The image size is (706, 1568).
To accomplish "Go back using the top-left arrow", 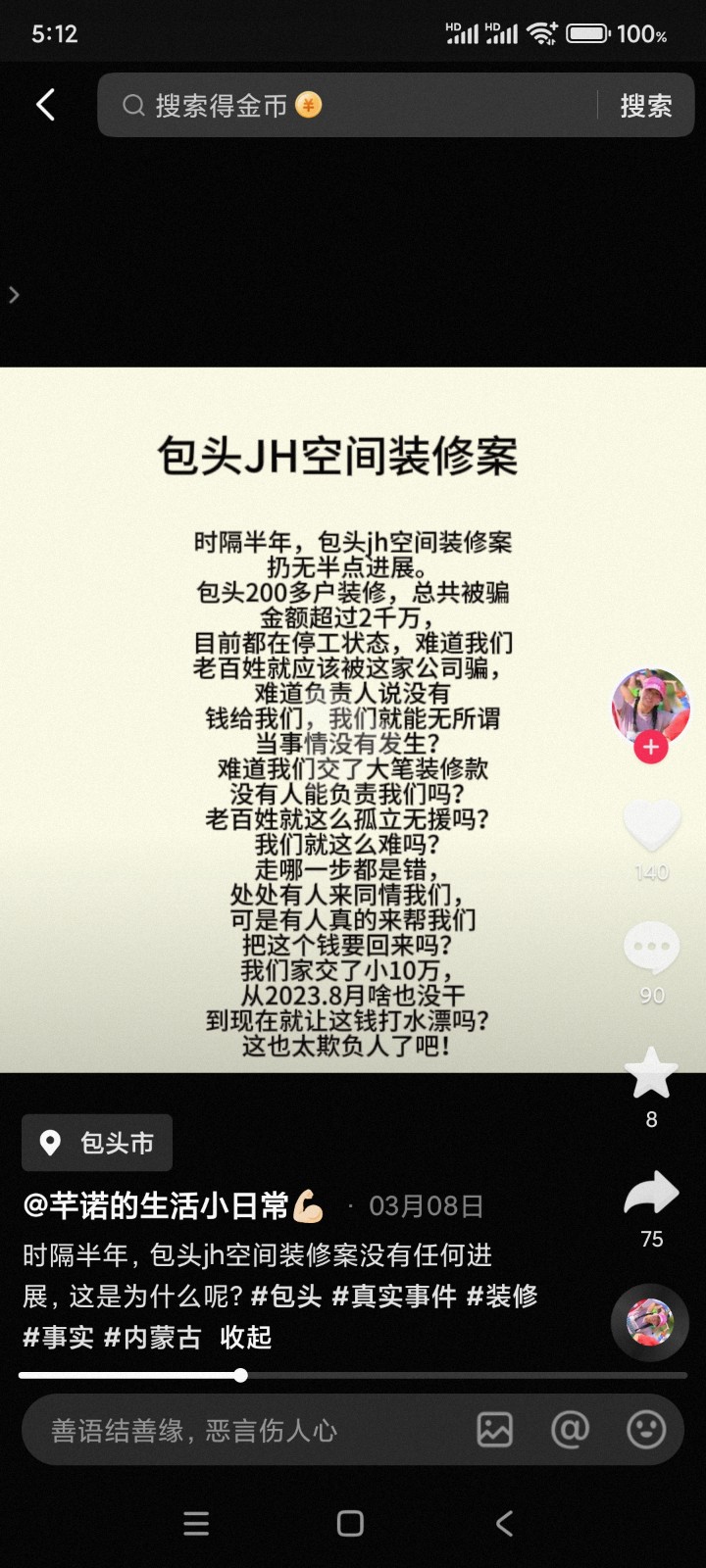I will 45,105.
